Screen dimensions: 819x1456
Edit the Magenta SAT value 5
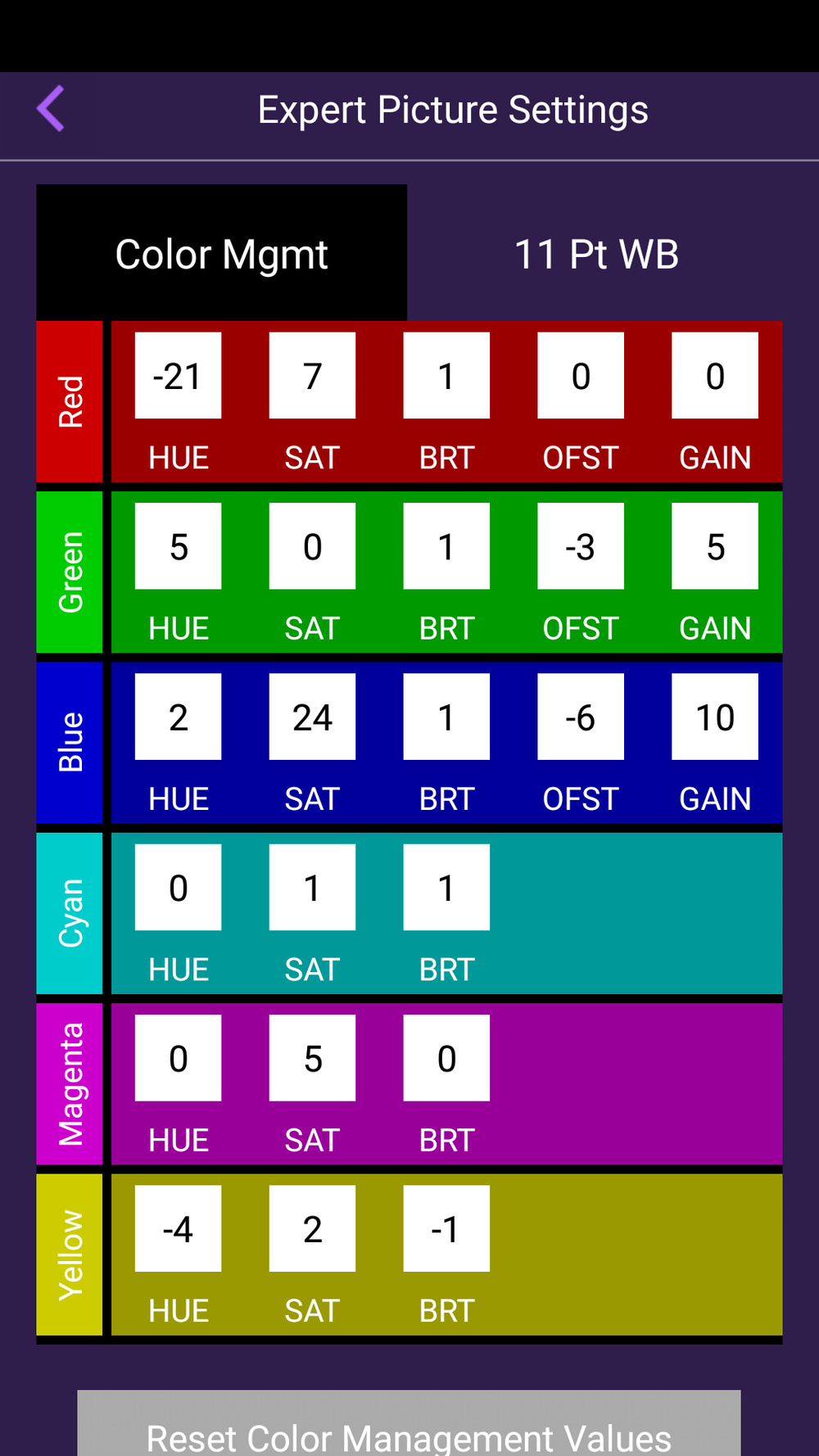point(312,1058)
